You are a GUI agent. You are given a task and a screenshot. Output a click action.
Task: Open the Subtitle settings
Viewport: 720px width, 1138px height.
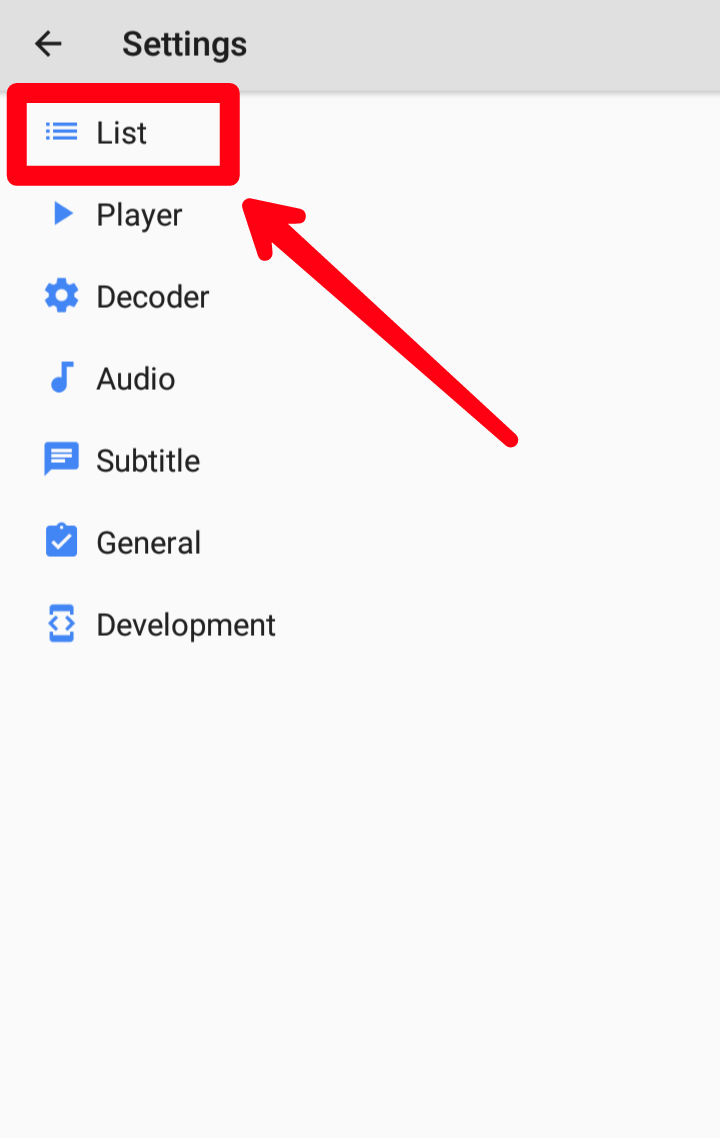click(148, 461)
